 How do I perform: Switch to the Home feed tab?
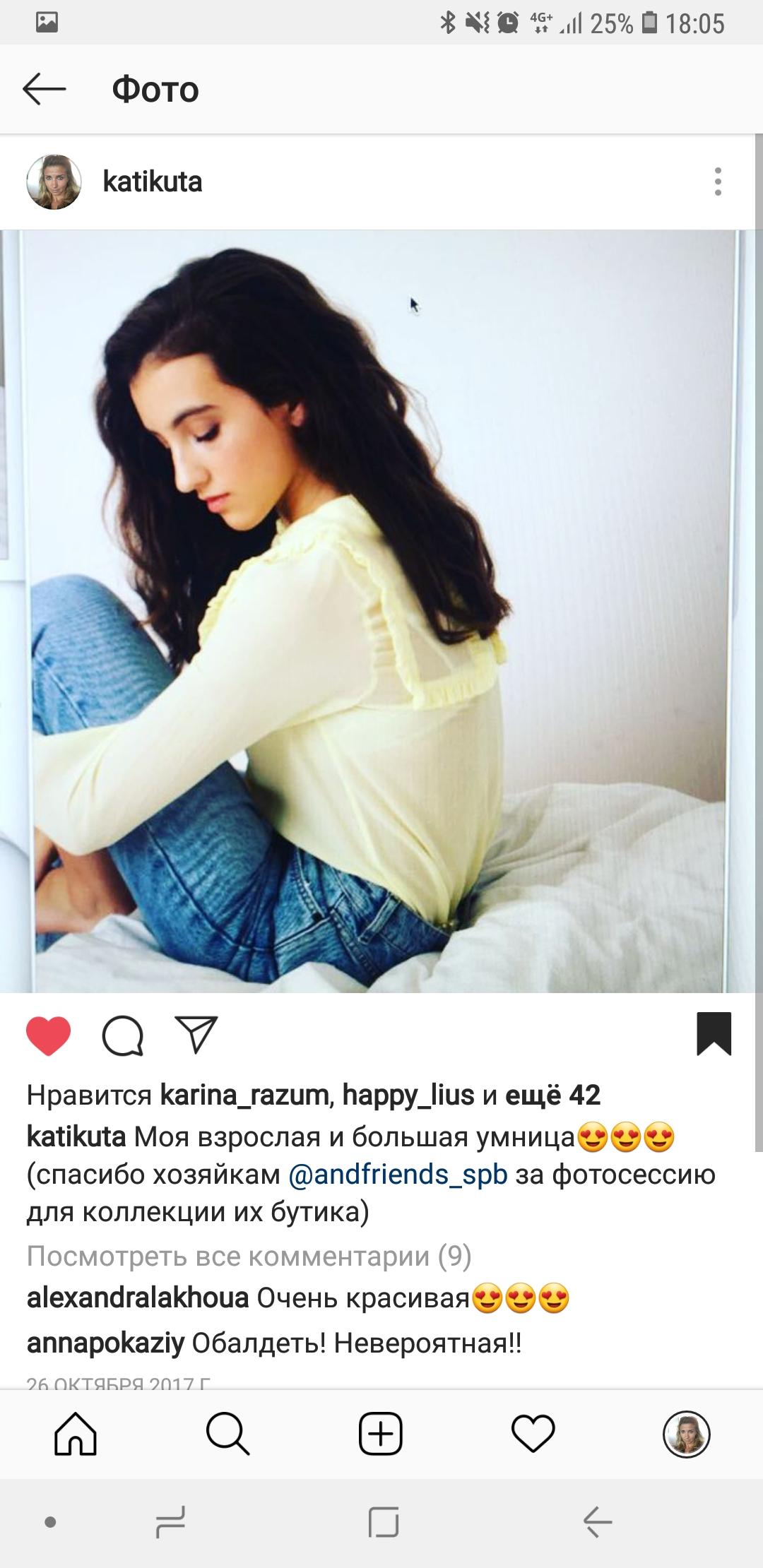(76, 1434)
